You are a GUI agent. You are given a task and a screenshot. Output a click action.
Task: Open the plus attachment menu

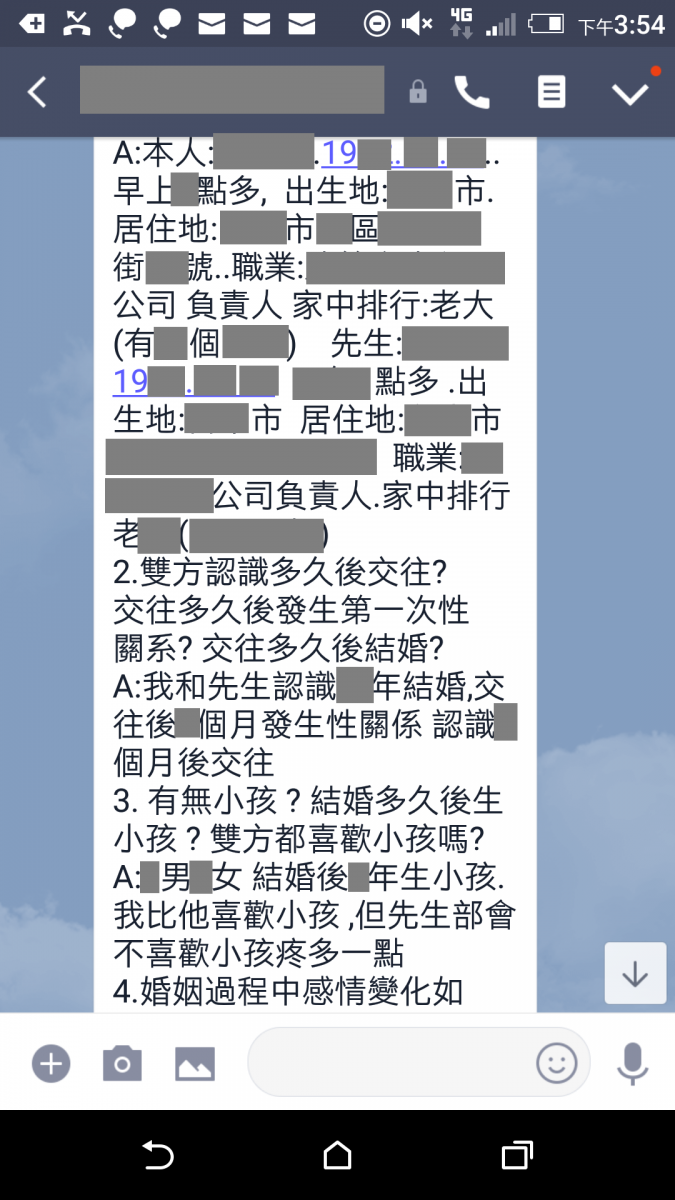pos(50,1063)
